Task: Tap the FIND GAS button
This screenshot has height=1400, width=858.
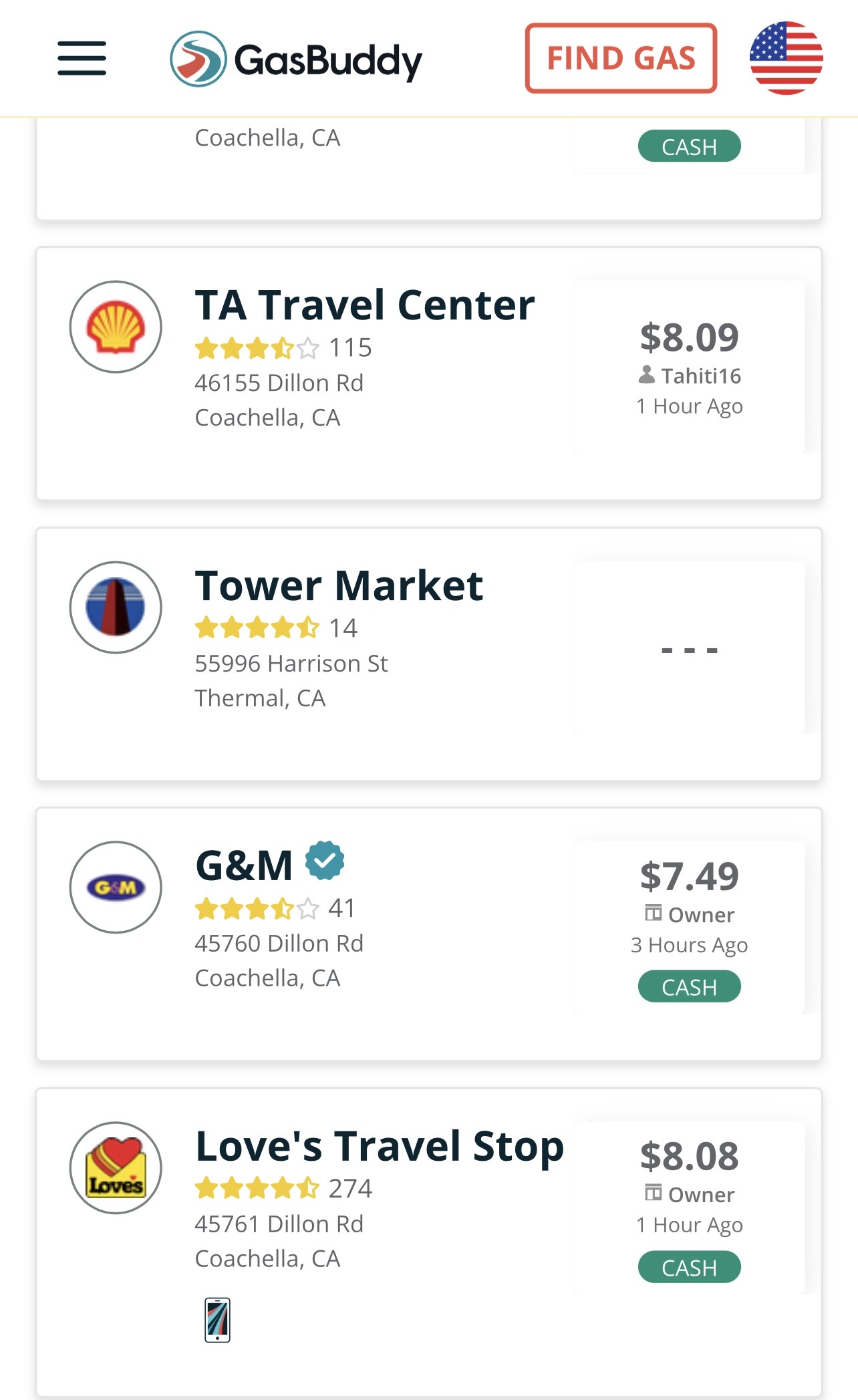Action: click(621, 58)
